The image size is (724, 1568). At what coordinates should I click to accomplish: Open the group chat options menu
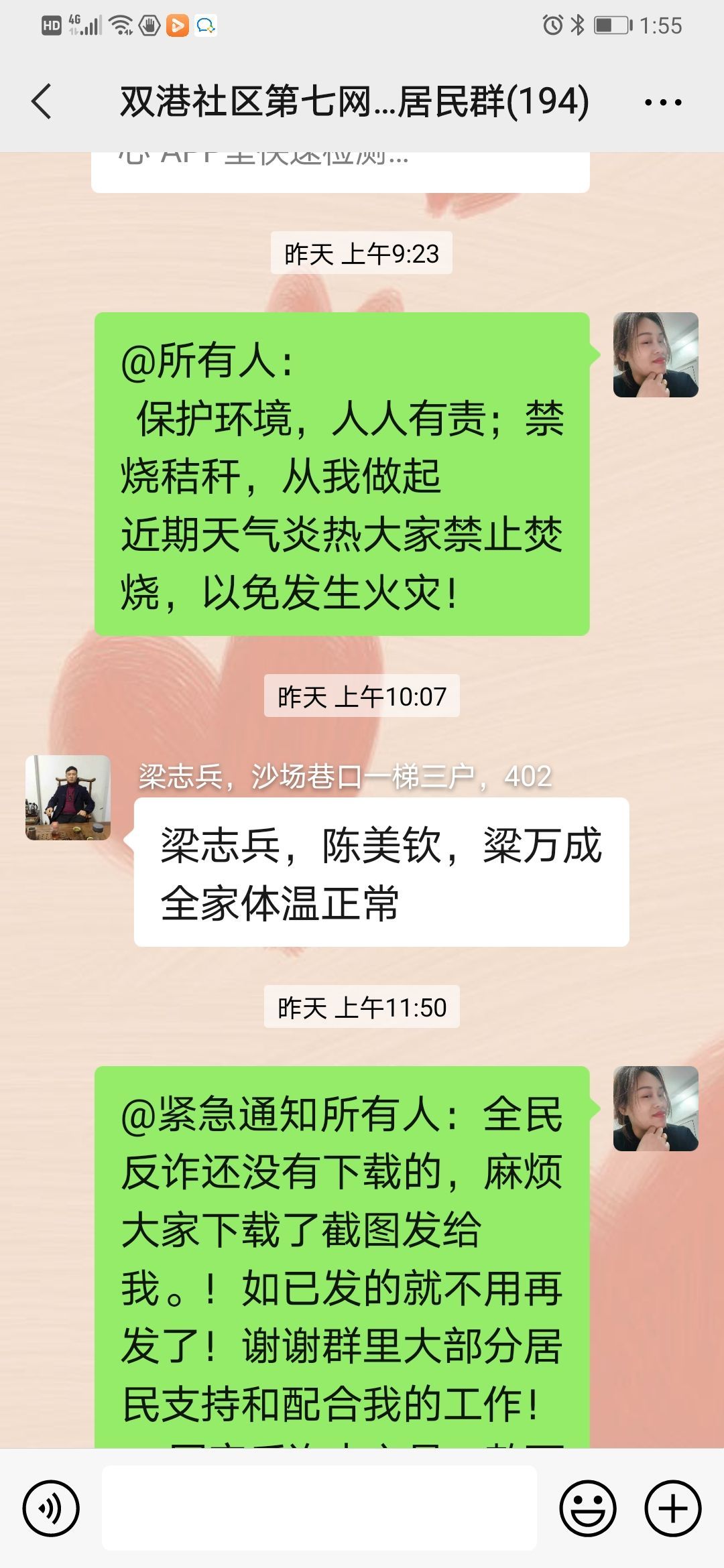tap(662, 103)
